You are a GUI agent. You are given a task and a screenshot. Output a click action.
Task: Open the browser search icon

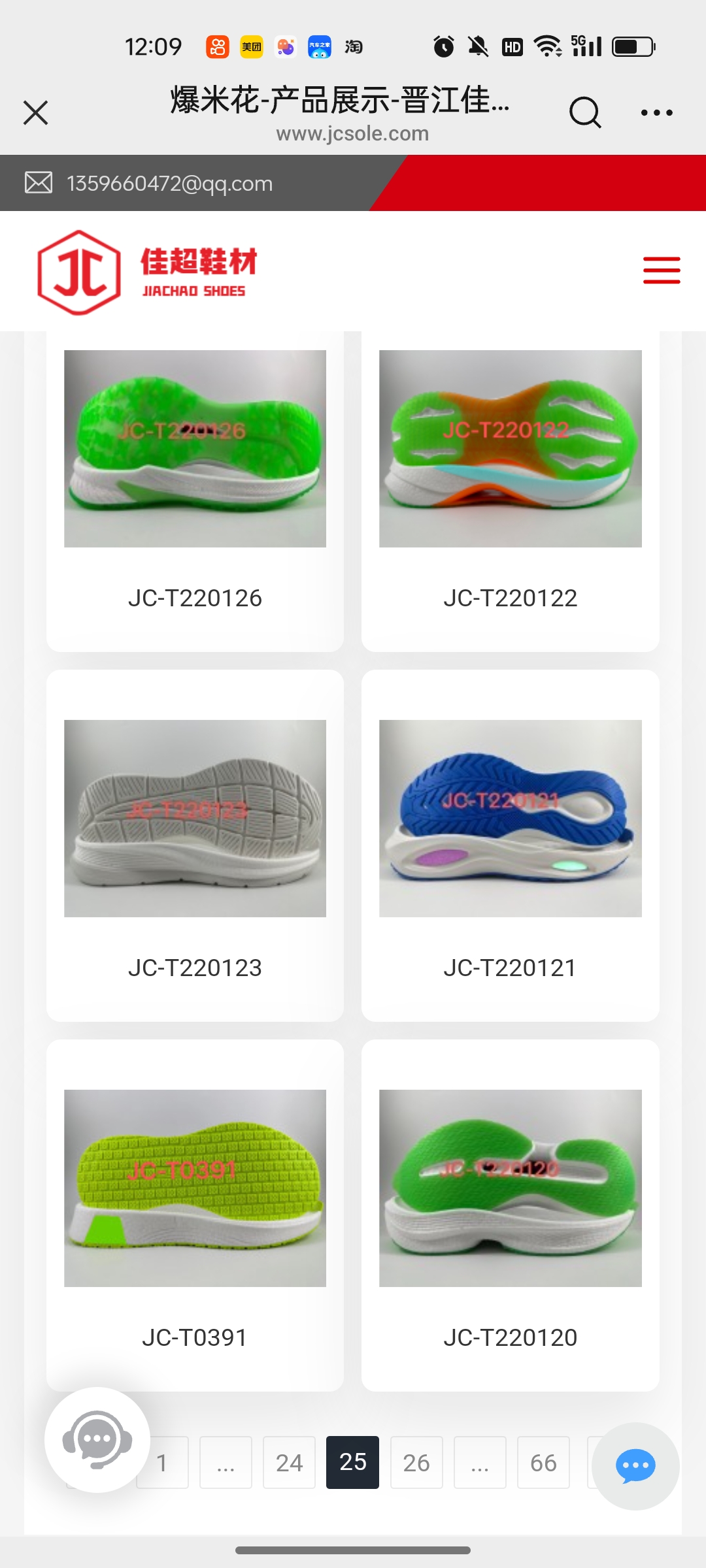[584, 112]
